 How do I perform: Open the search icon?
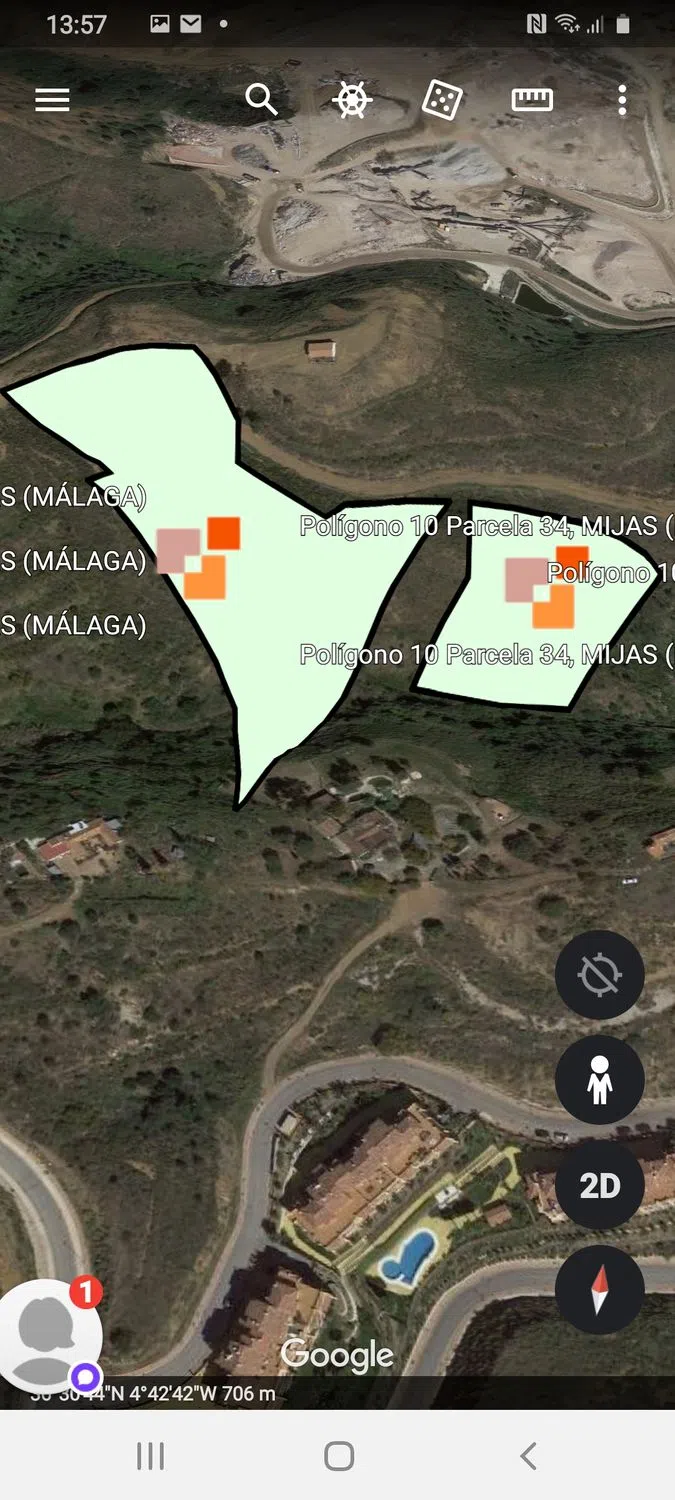pyautogui.click(x=261, y=100)
